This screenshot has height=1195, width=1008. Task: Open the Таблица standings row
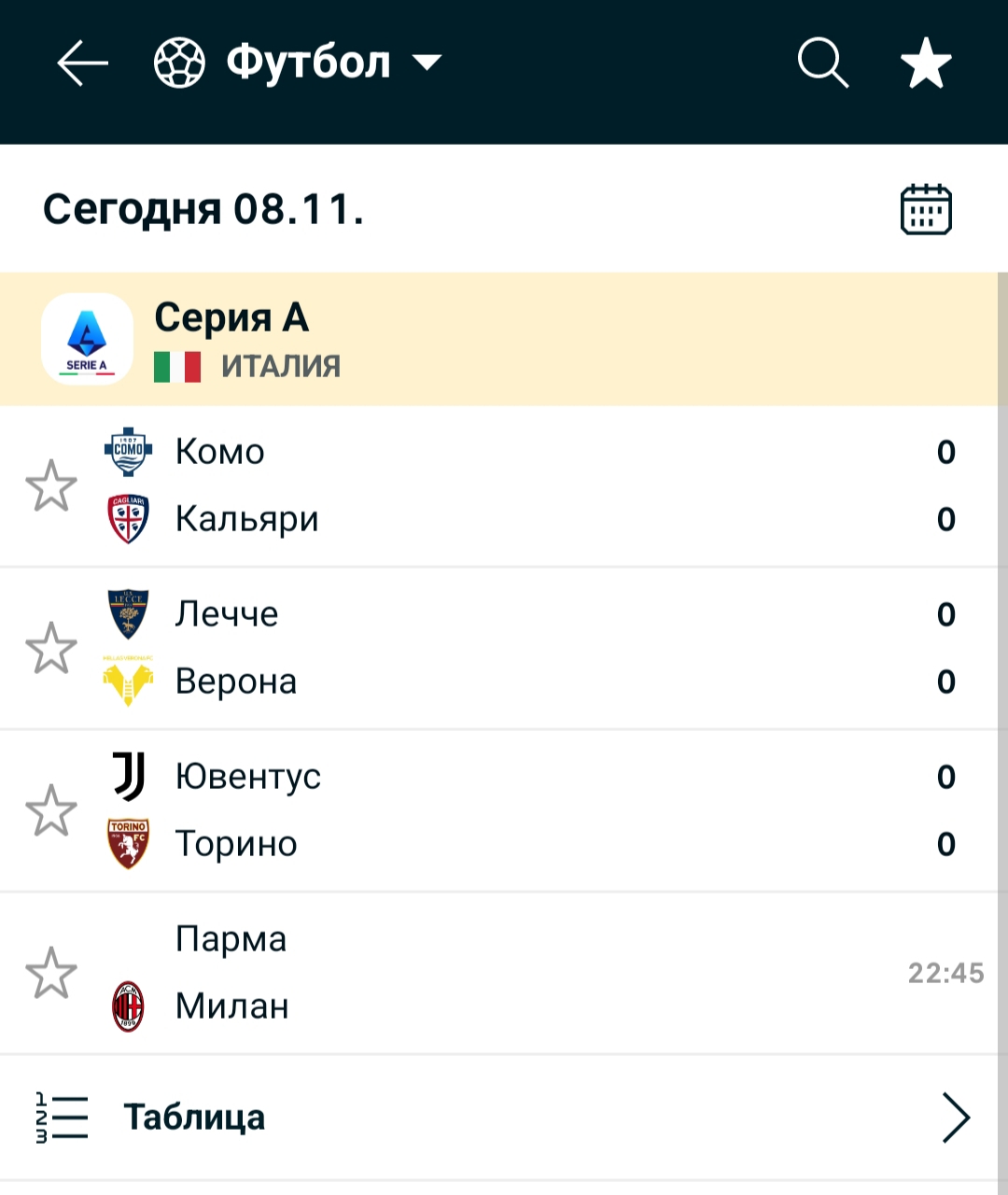pyautogui.click(x=499, y=1118)
